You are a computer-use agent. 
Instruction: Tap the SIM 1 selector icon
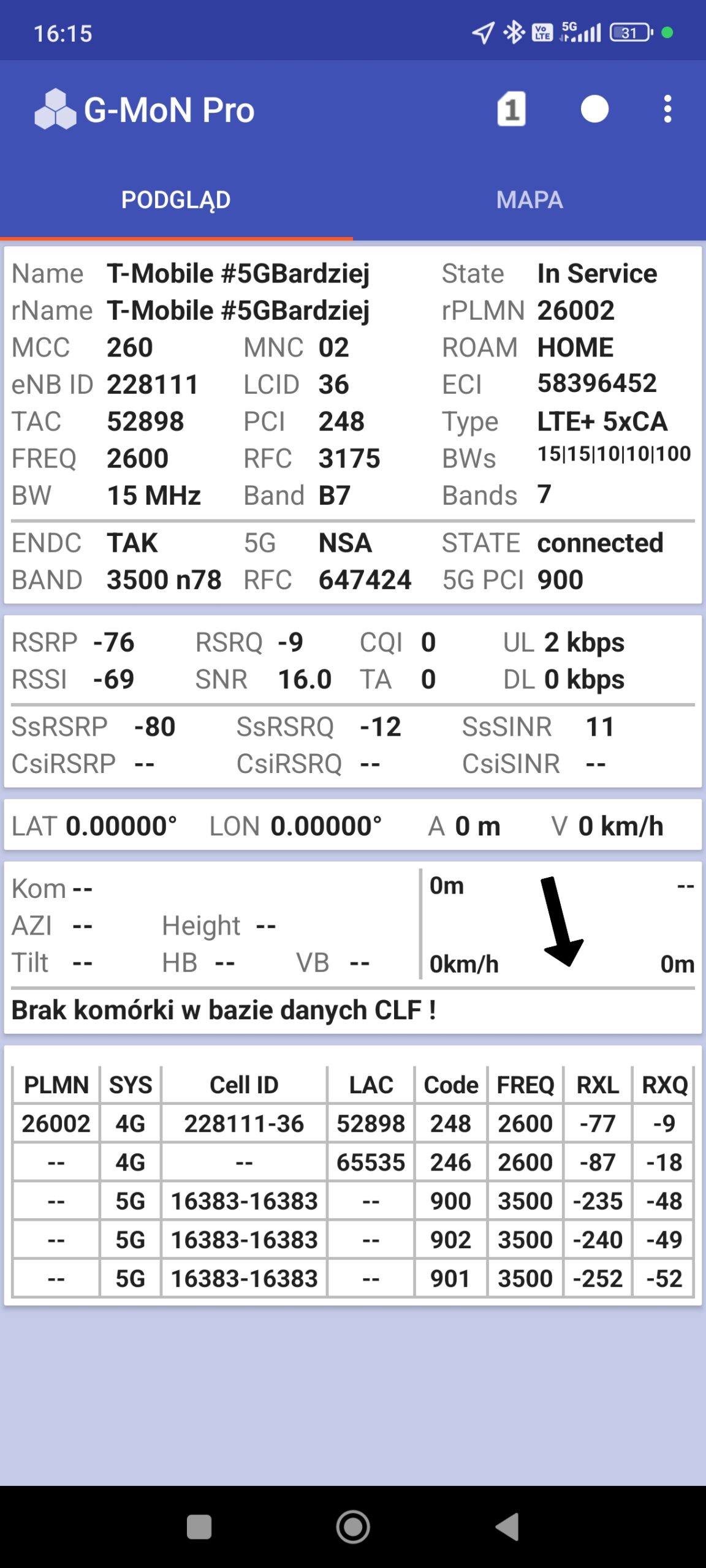click(x=511, y=110)
